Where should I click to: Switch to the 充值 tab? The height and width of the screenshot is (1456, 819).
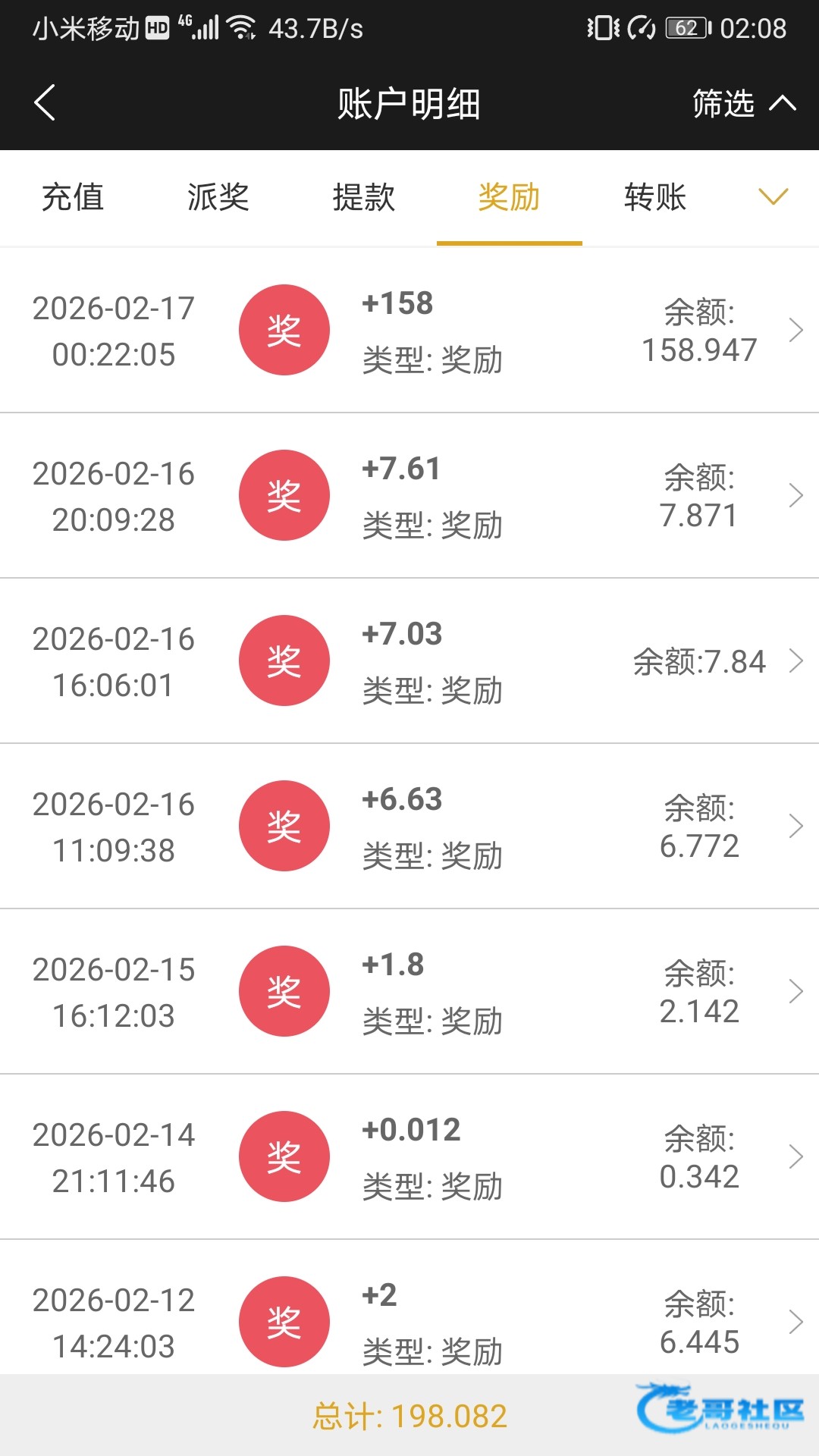(x=73, y=198)
